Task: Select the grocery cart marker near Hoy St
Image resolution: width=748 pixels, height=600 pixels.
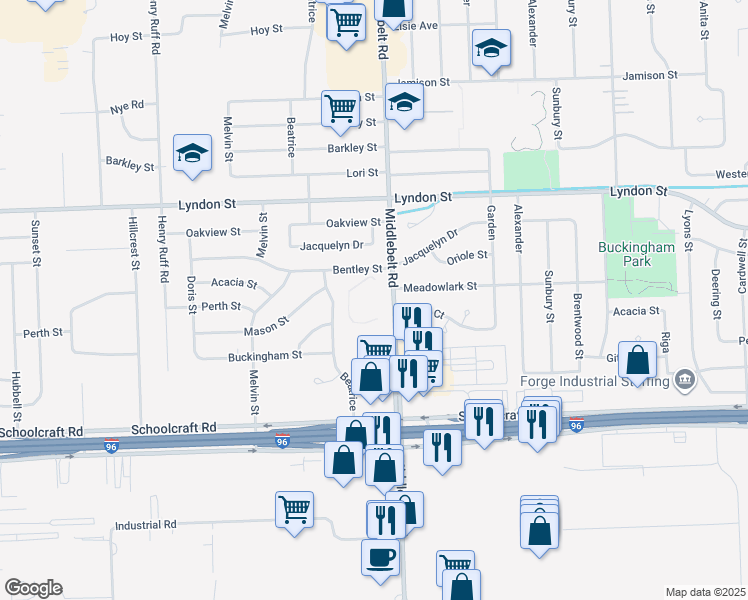Action: (346, 22)
